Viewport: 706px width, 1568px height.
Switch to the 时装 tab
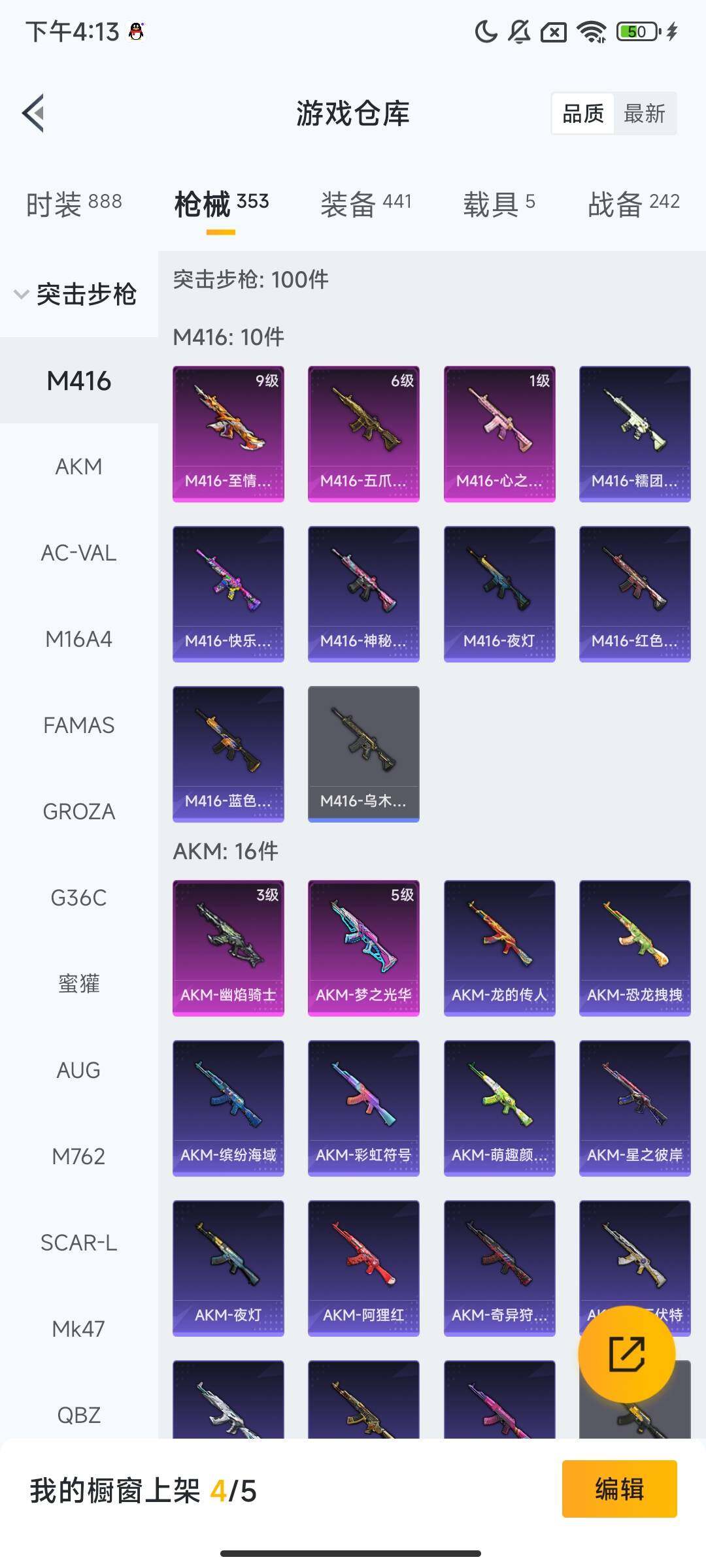(x=74, y=204)
